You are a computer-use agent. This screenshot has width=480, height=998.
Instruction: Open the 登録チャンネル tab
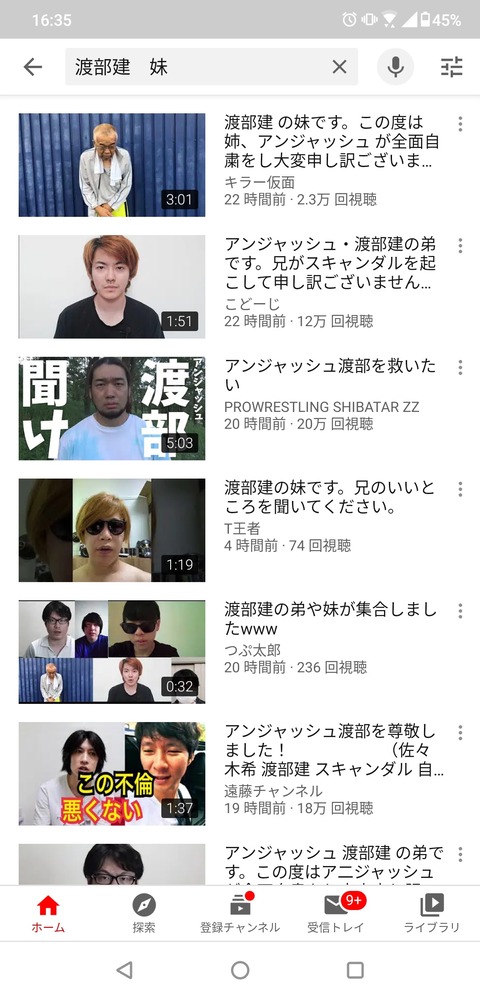click(240, 914)
